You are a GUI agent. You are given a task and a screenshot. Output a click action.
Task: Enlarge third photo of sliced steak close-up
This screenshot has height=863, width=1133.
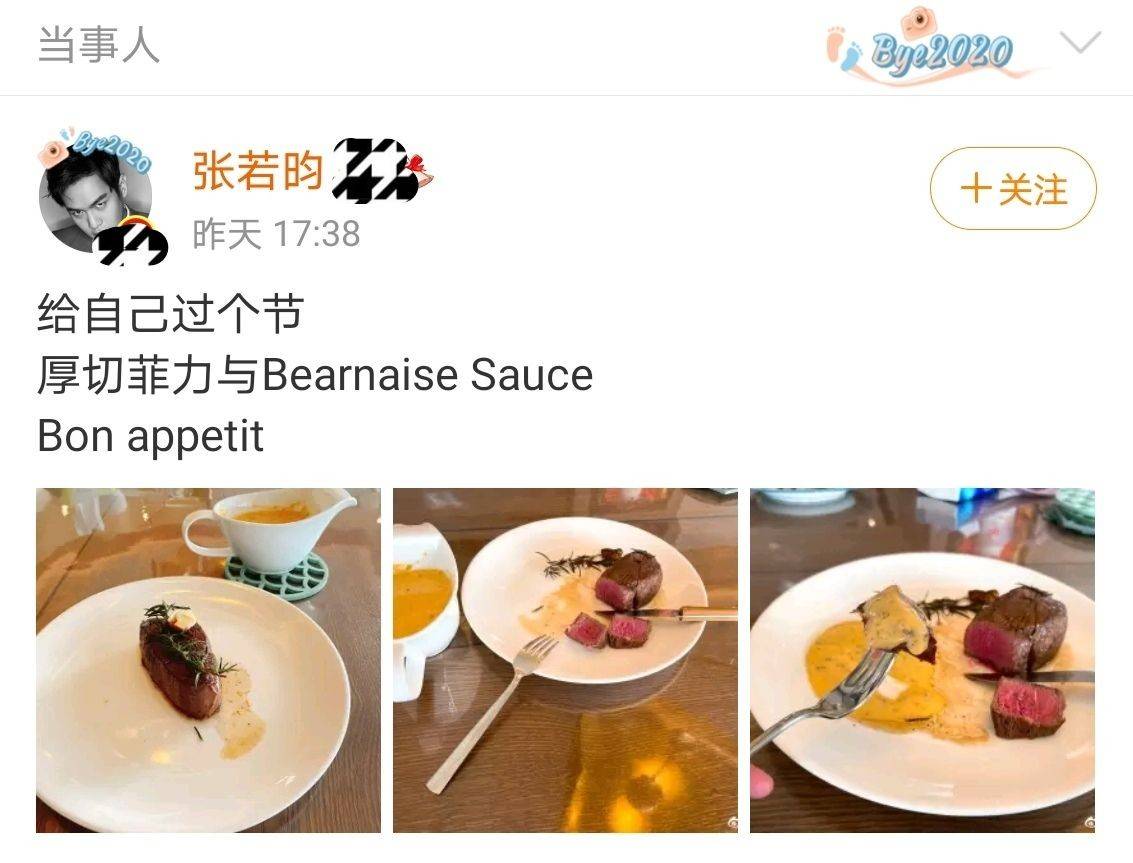[x=922, y=660]
